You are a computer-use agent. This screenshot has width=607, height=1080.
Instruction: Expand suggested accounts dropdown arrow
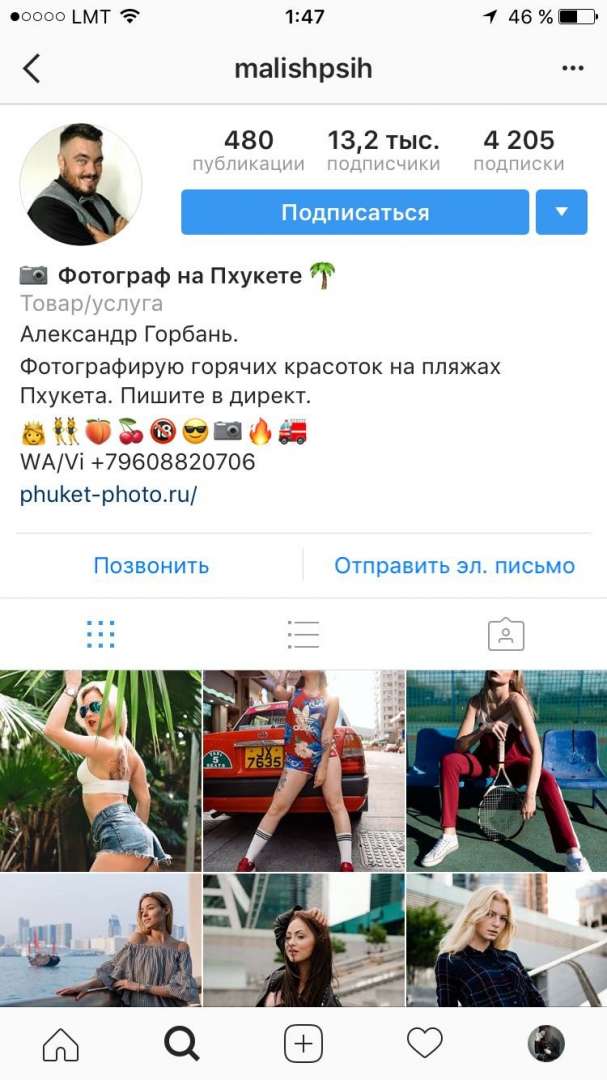[561, 212]
